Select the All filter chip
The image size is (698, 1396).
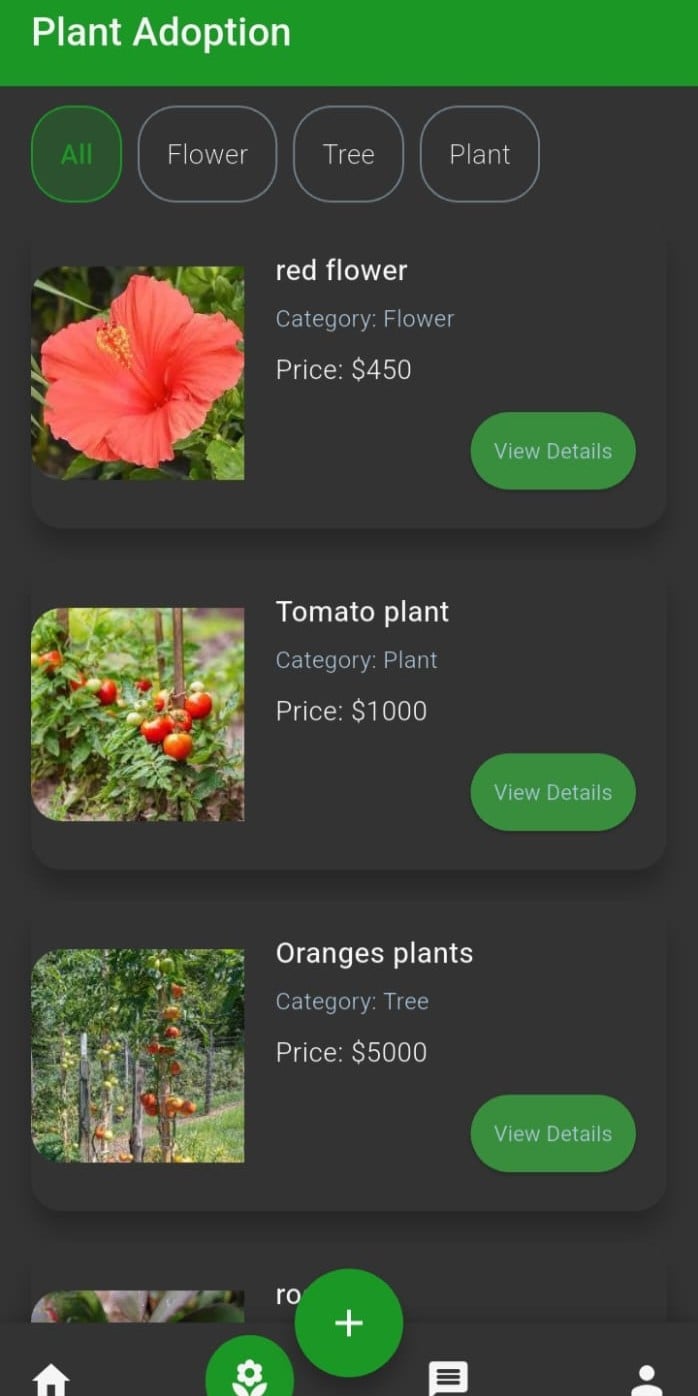[77, 154]
